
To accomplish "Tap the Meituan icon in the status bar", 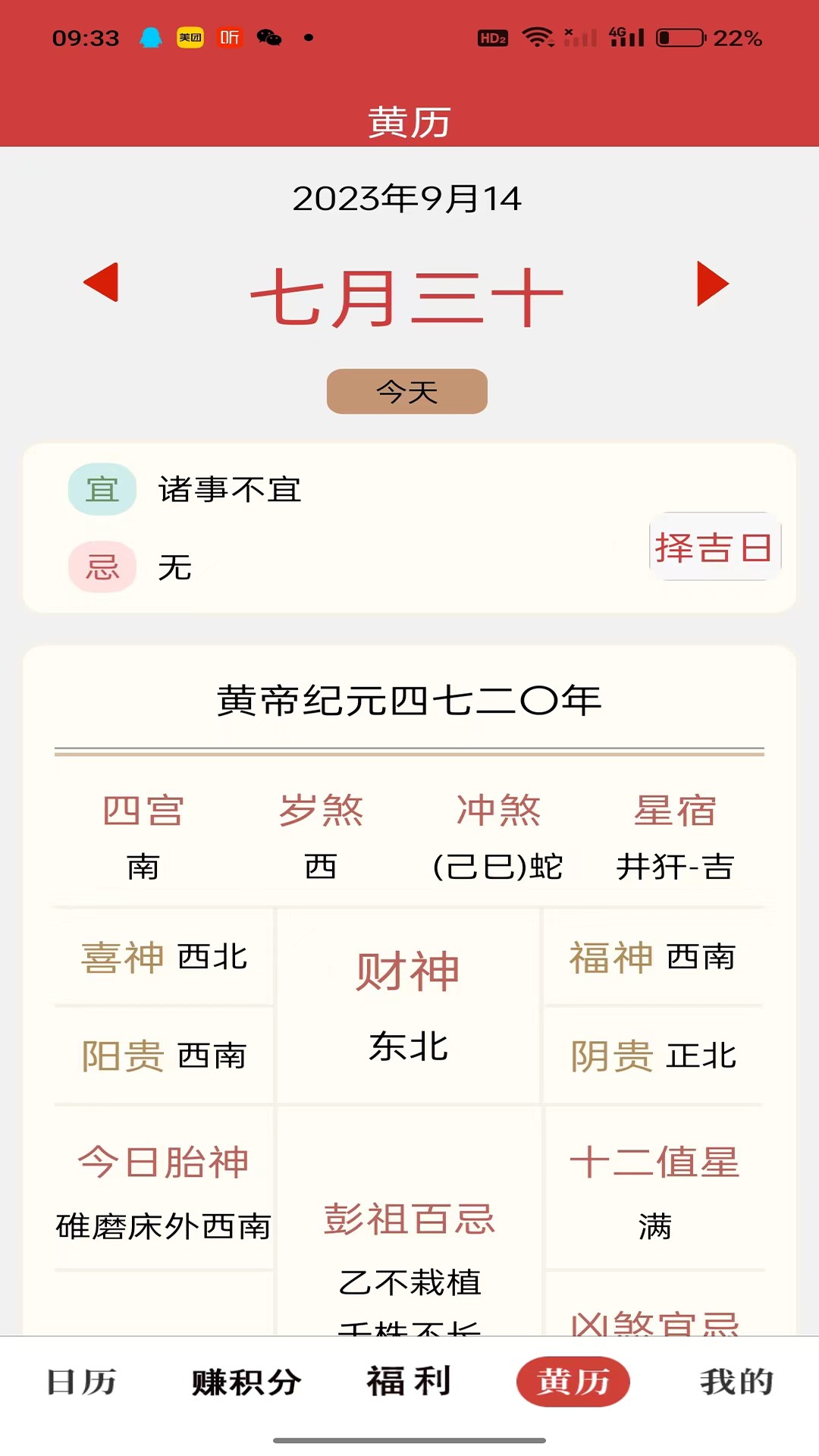I will click(191, 36).
